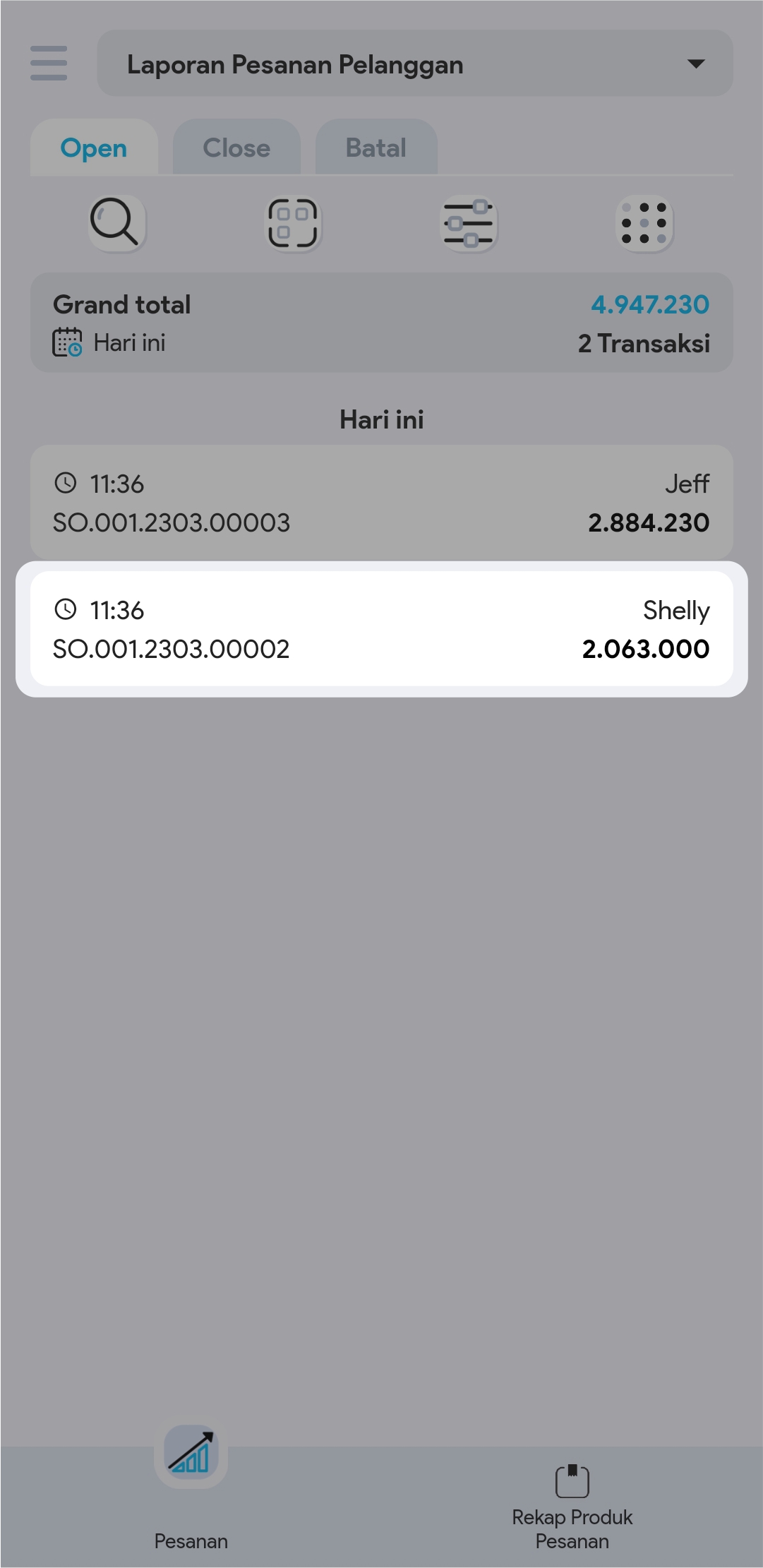The image size is (763, 1568).
Task: Open the hamburger drawer menu
Action: [x=49, y=64]
